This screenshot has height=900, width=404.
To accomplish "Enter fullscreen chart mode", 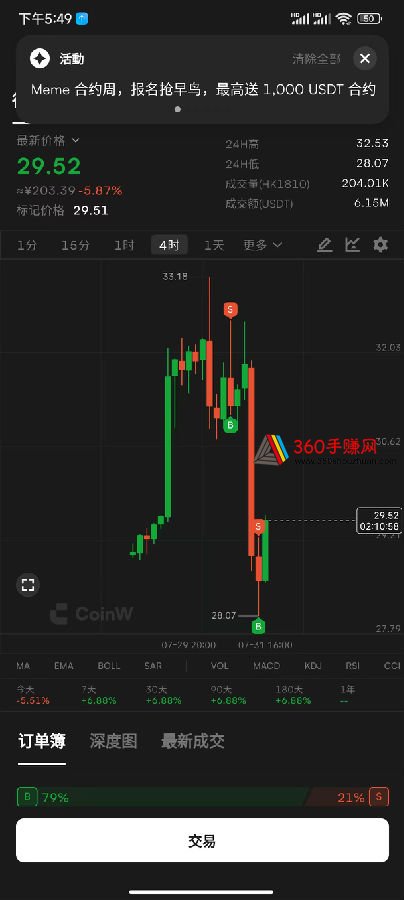I will (28, 585).
